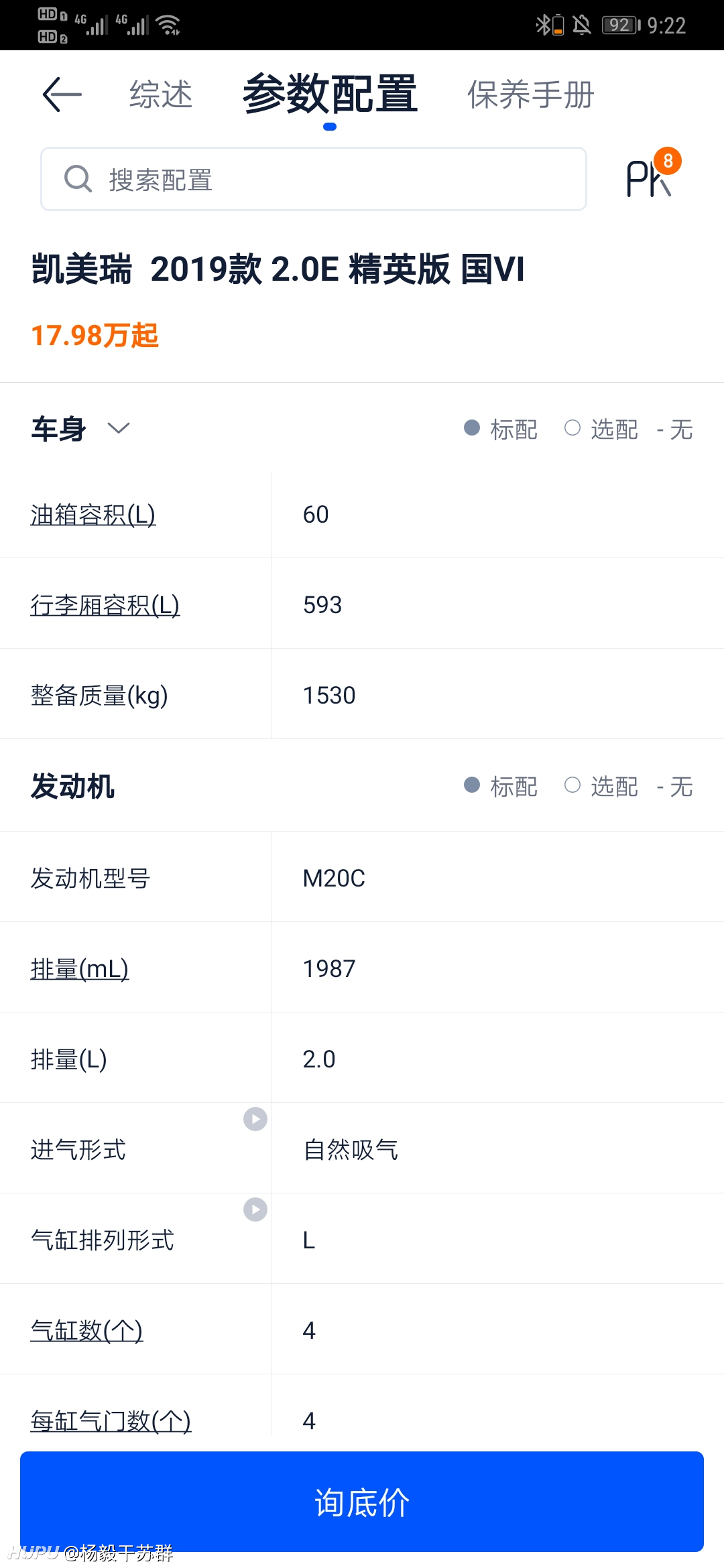This screenshot has width=724, height=1568.
Task: Open the 油箱容积(L) explanation link
Action: click(x=93, y=515)
